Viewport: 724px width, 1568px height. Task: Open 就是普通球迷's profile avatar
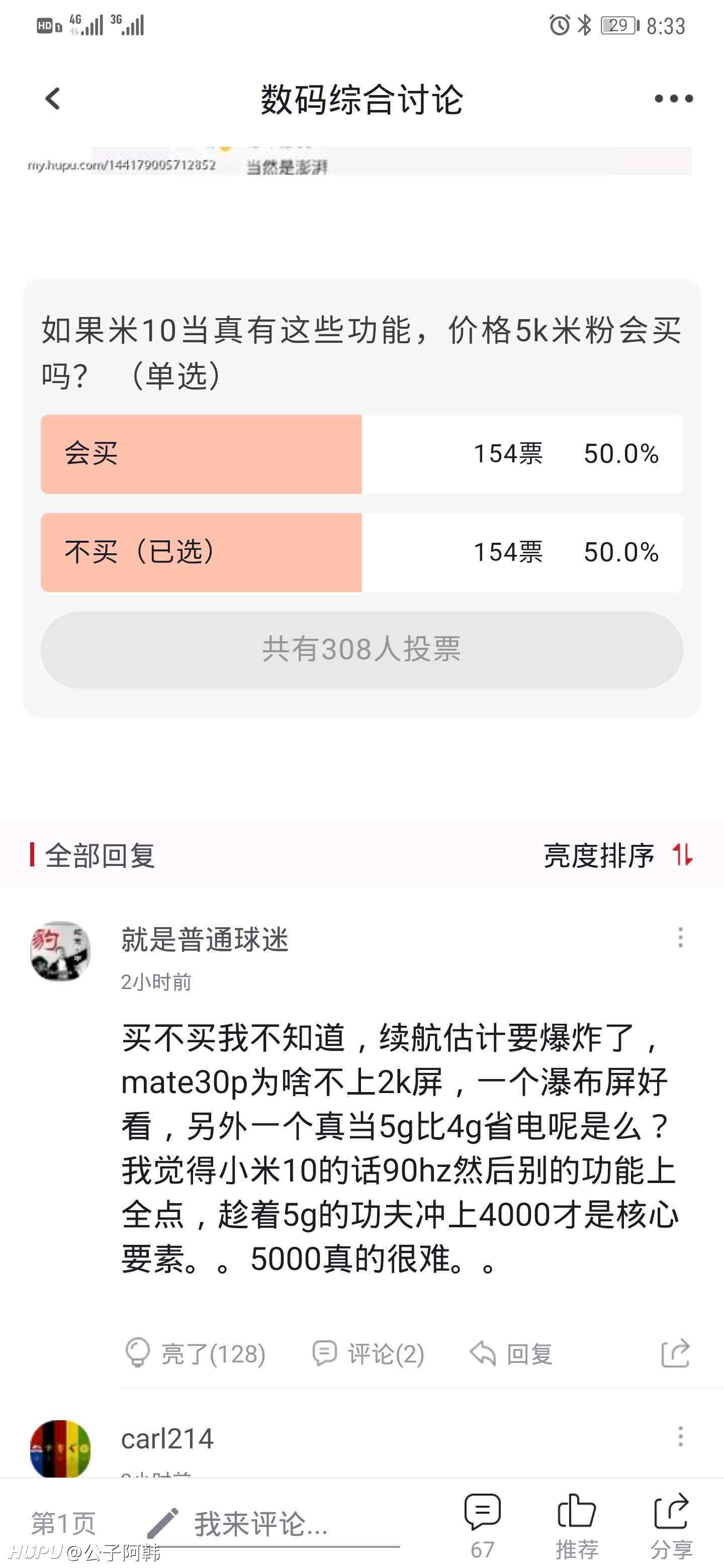(60, 951)
